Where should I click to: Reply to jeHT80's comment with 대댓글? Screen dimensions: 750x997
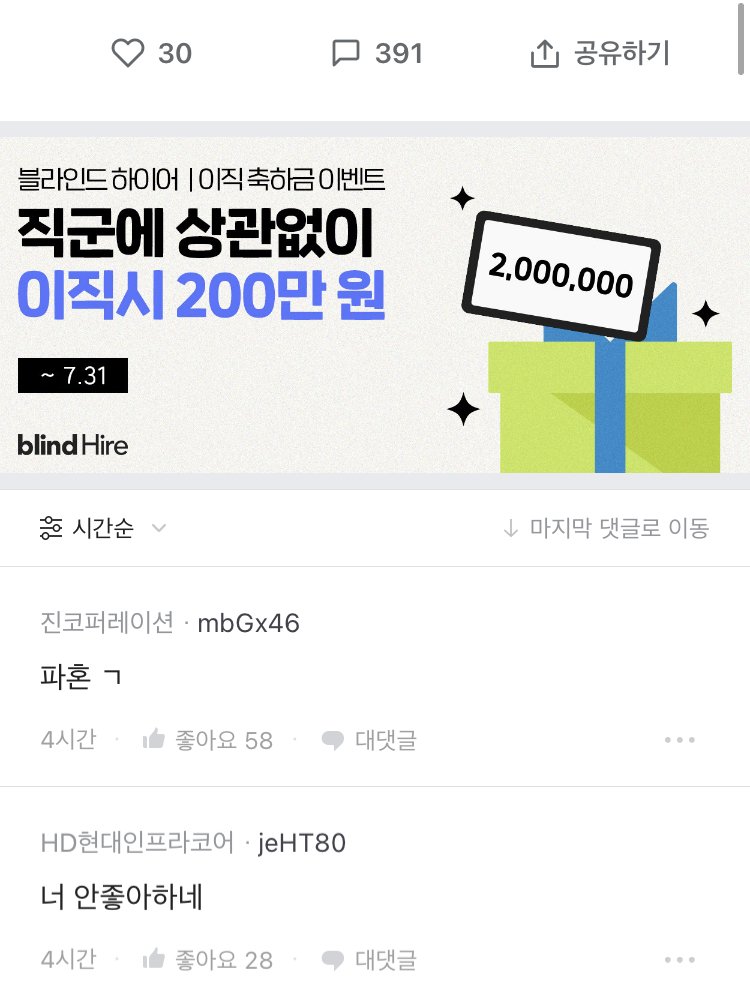[369, 960]
